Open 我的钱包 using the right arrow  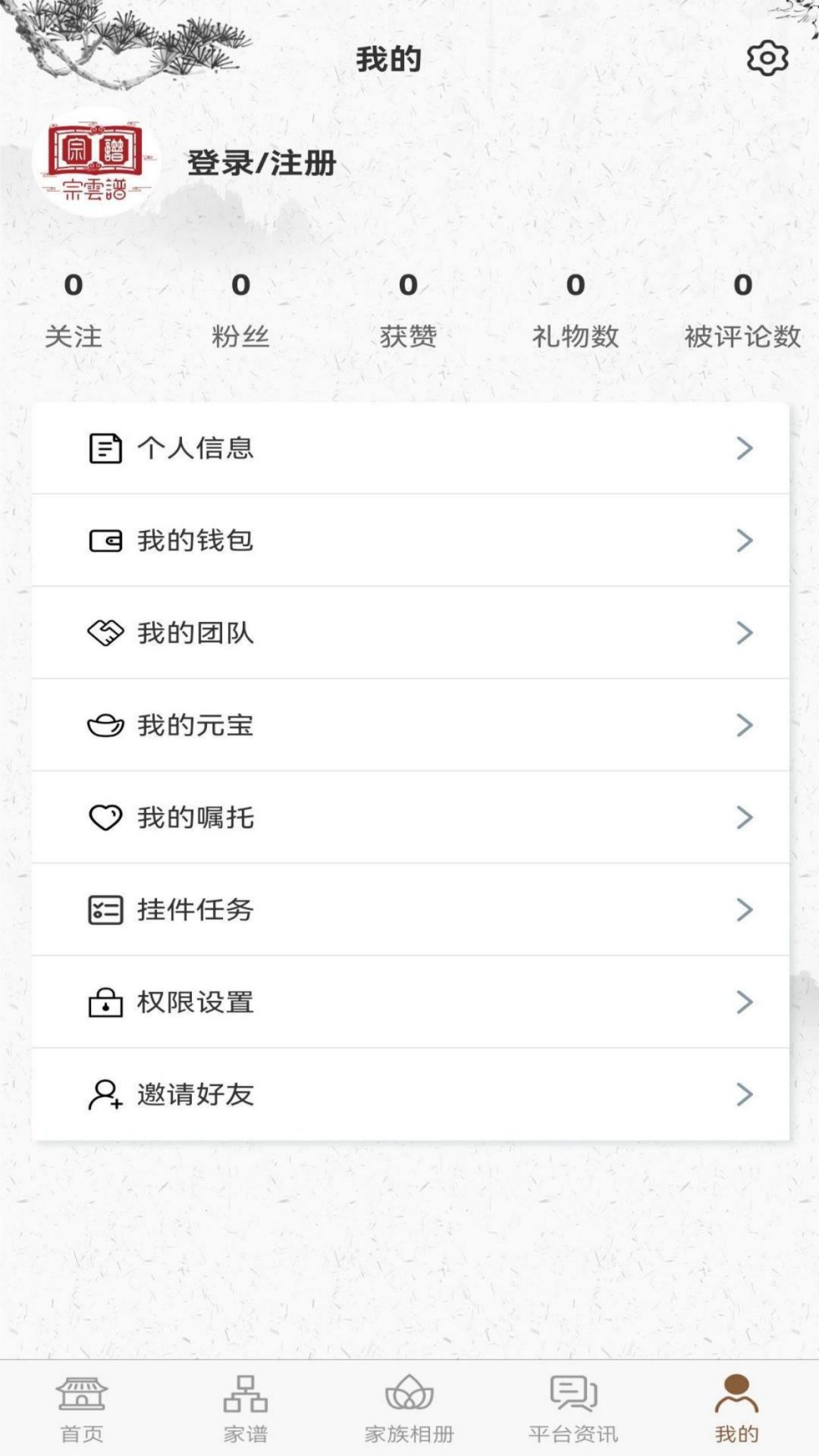(746, 541)
